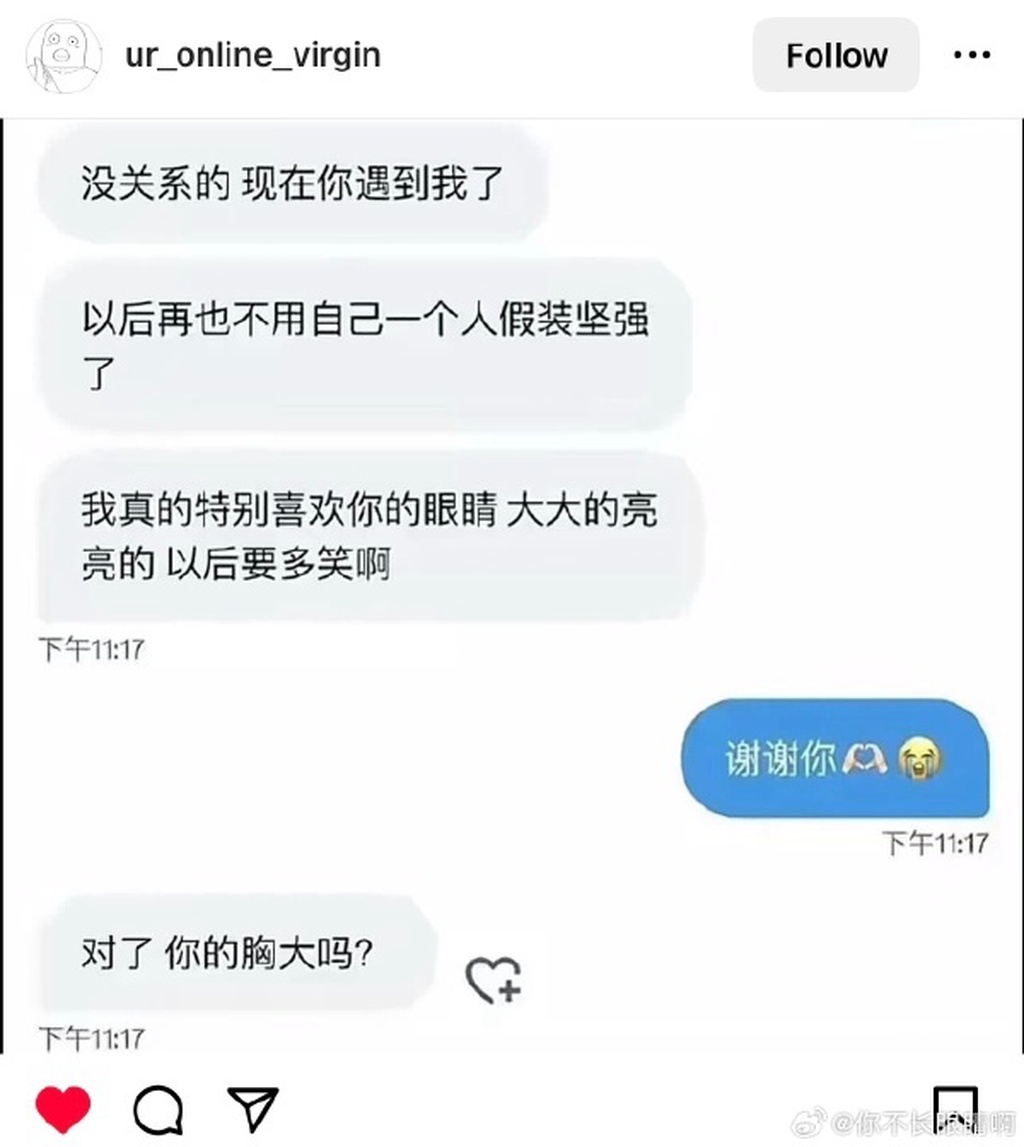
Task: Open the comments on this post
Action: pos(158,1109)
